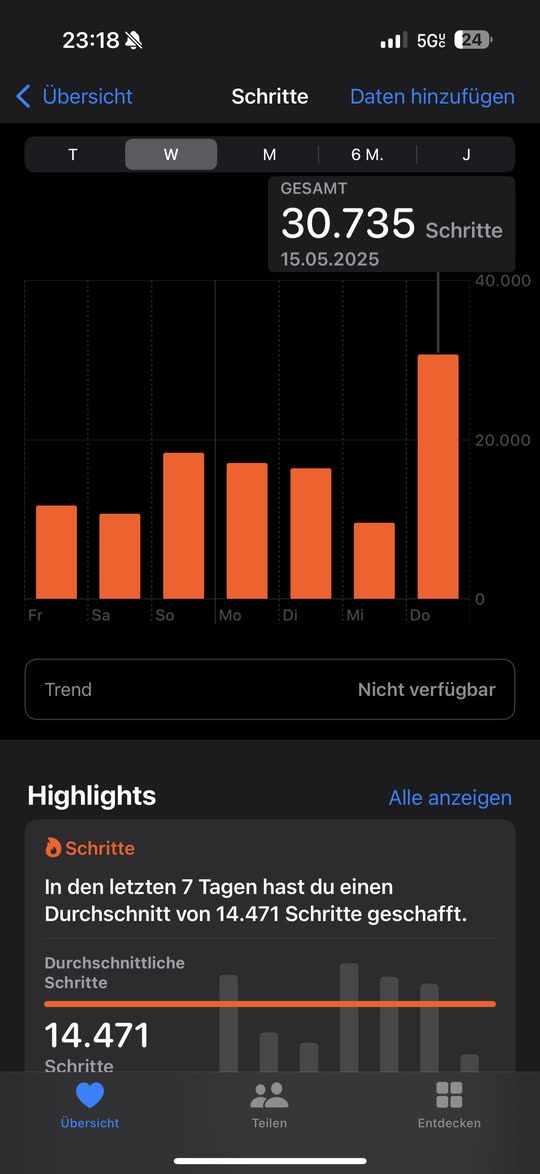Screen dimensions: 540x1174
Task: Open the Übersicht bottom tab
Action: click(90, 1105)
